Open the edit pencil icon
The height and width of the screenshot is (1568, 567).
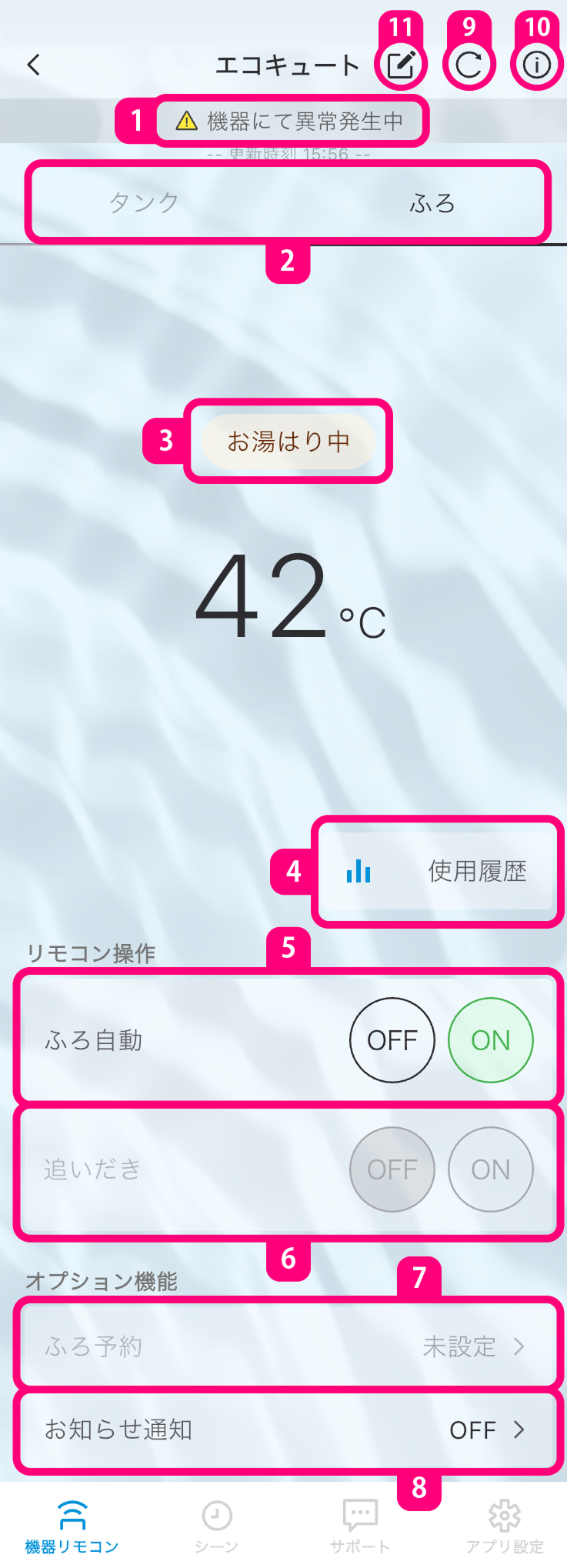pos(401,65)
